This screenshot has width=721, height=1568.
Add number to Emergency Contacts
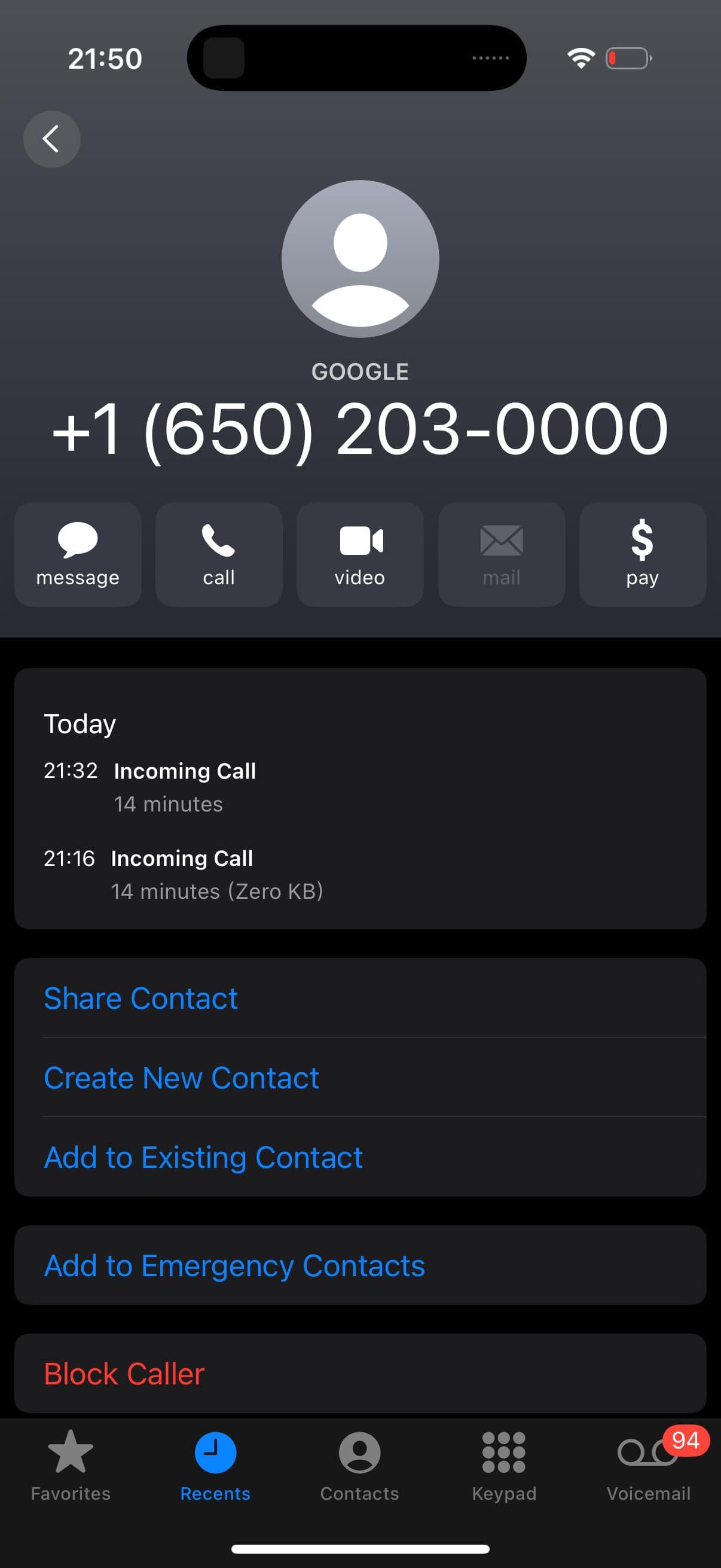[234, 1265]
